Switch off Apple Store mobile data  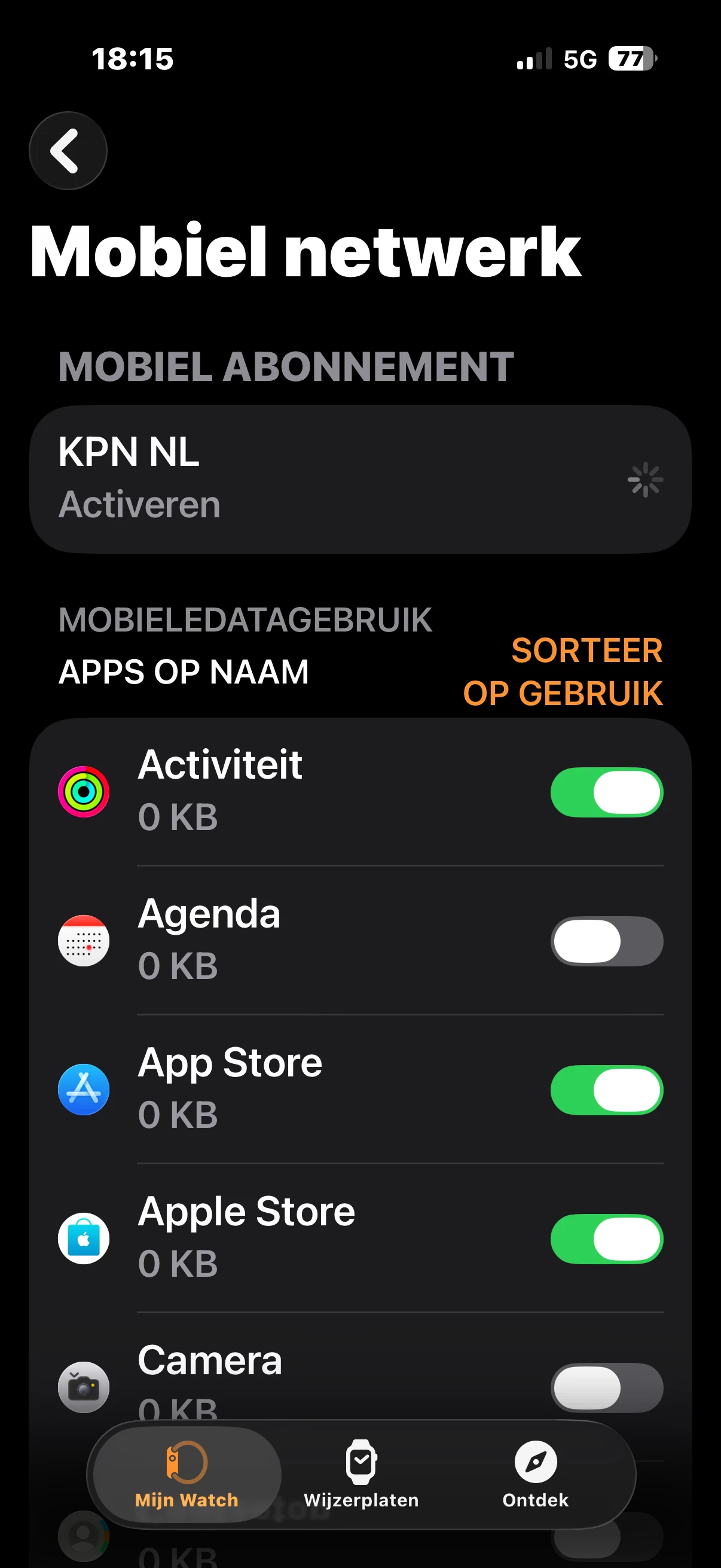pyautogui.click(x=606, y=1238)
